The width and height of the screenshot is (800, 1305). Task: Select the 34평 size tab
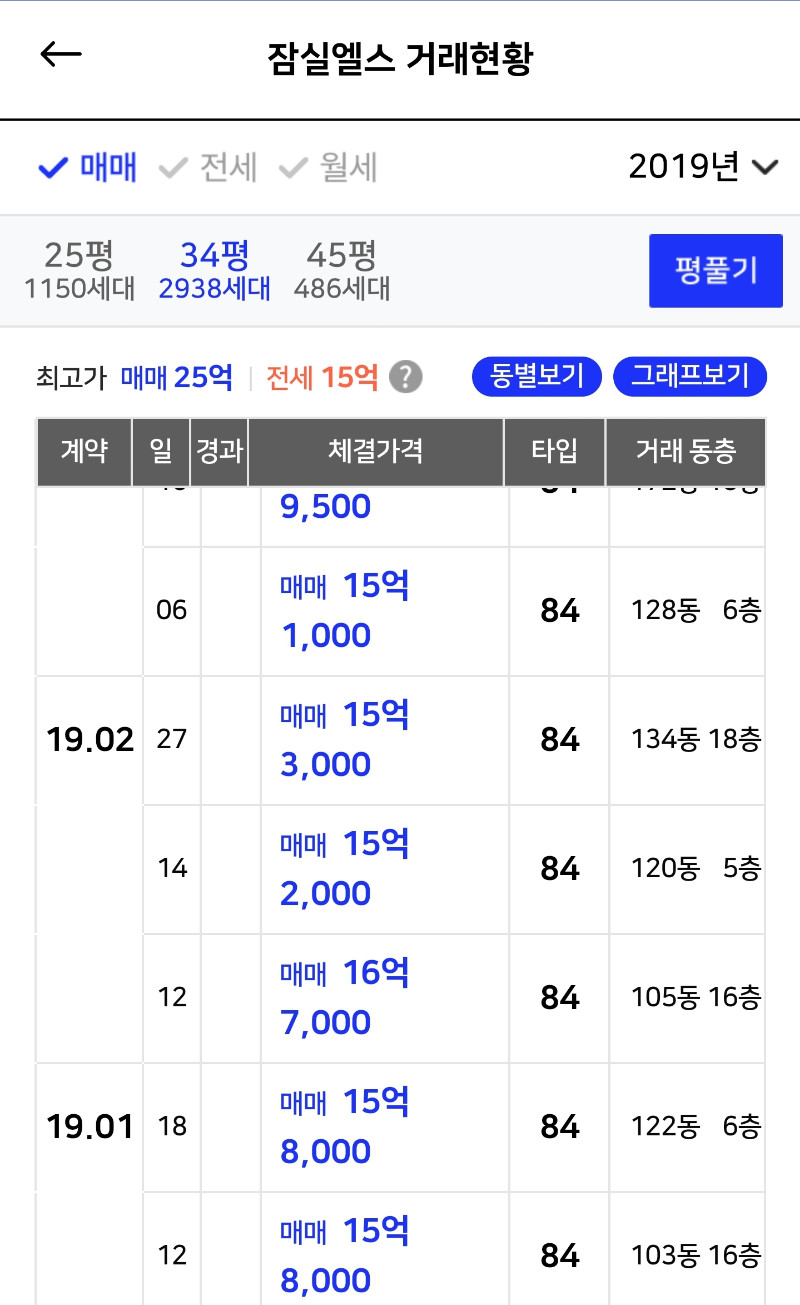(x=214, y=271)
